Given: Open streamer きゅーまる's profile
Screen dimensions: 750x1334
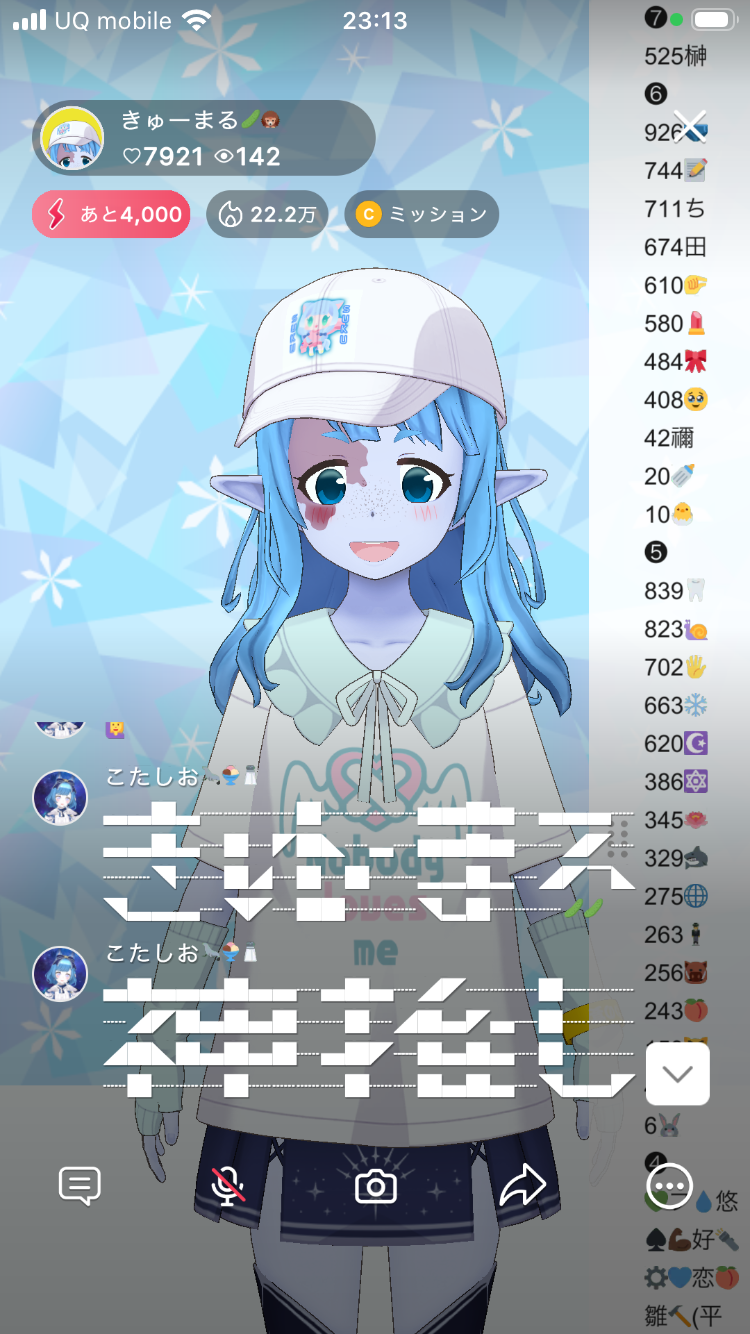Looking at the screenshot, I should pos(72,138).
